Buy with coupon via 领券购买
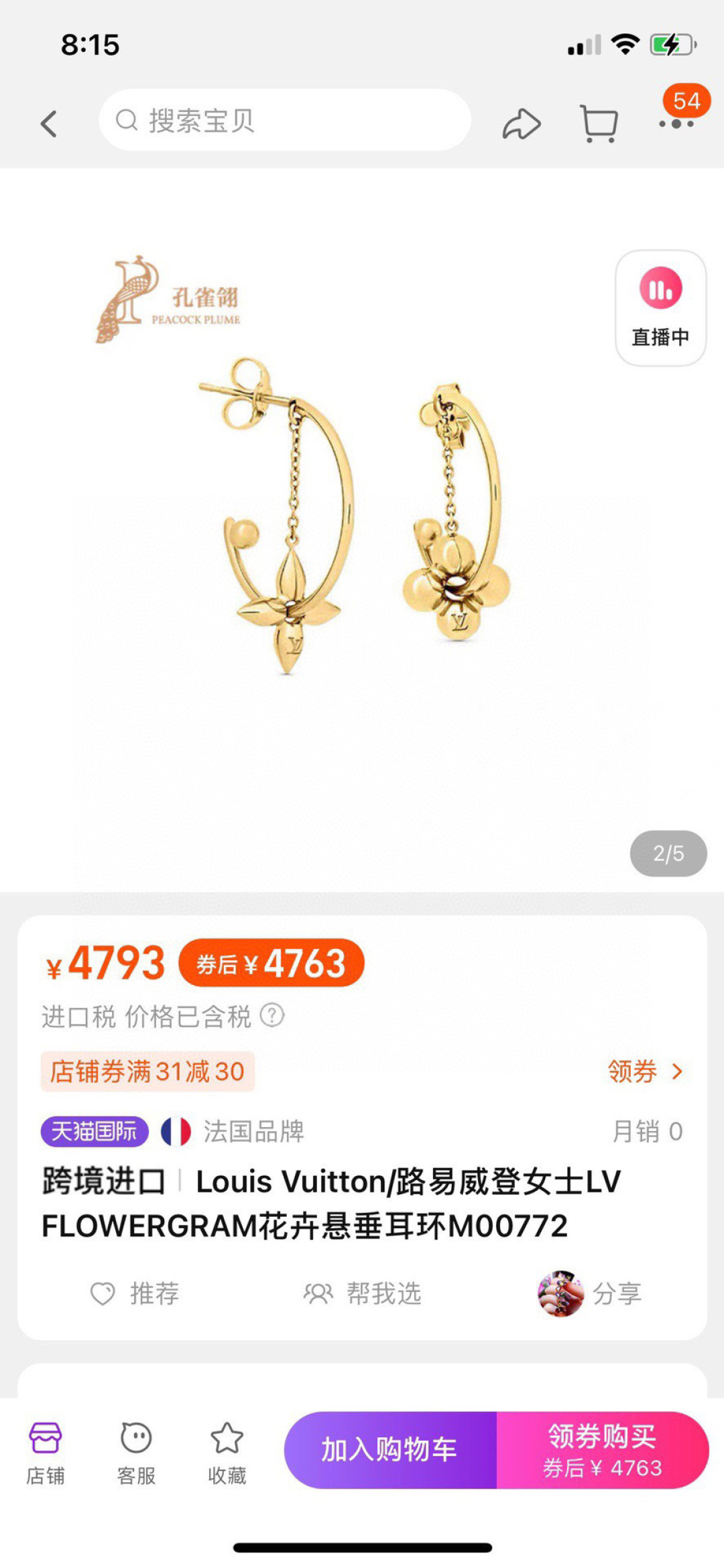This screenshot has height=1568, width=724. pyautogui.click(x=602, y=1450)
